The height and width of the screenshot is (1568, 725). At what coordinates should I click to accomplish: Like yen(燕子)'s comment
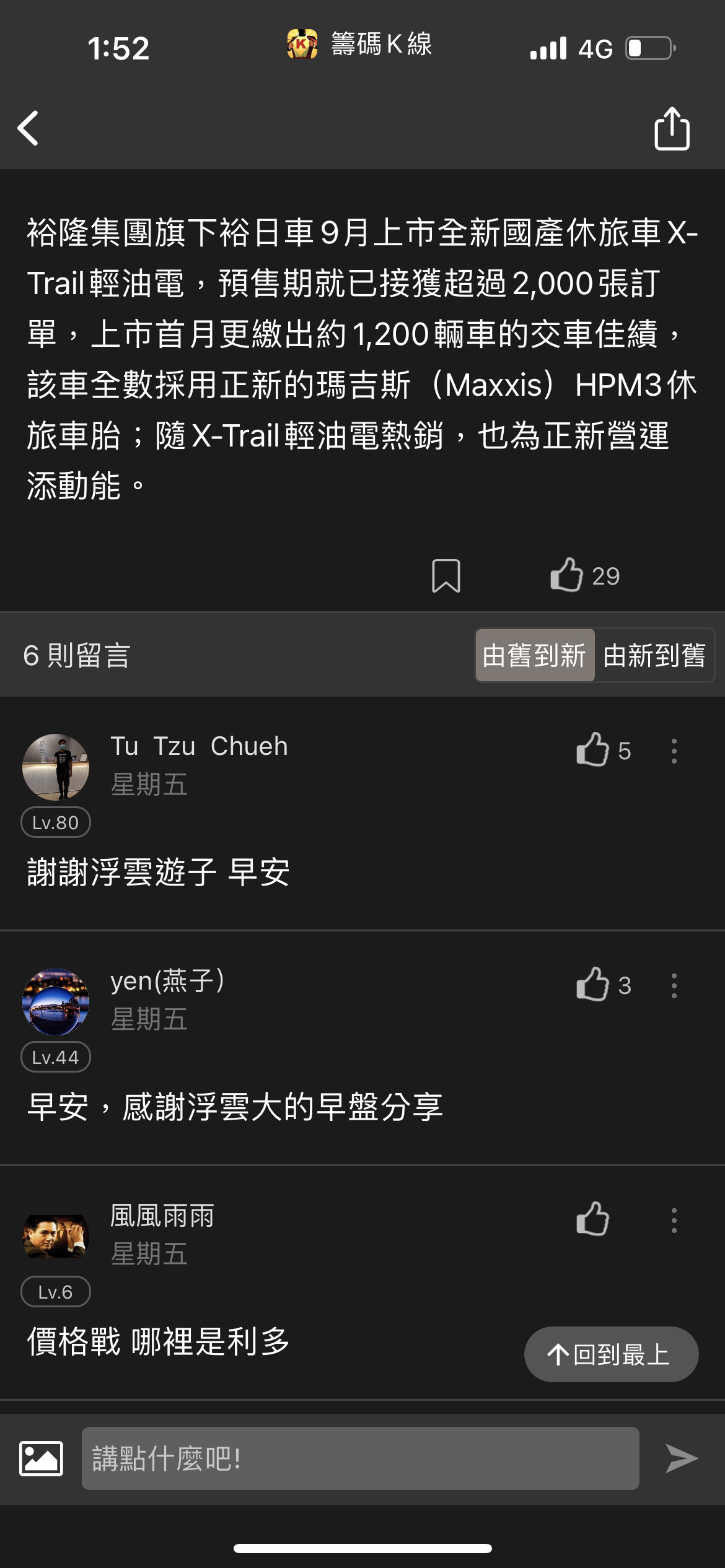click(594, 985)
